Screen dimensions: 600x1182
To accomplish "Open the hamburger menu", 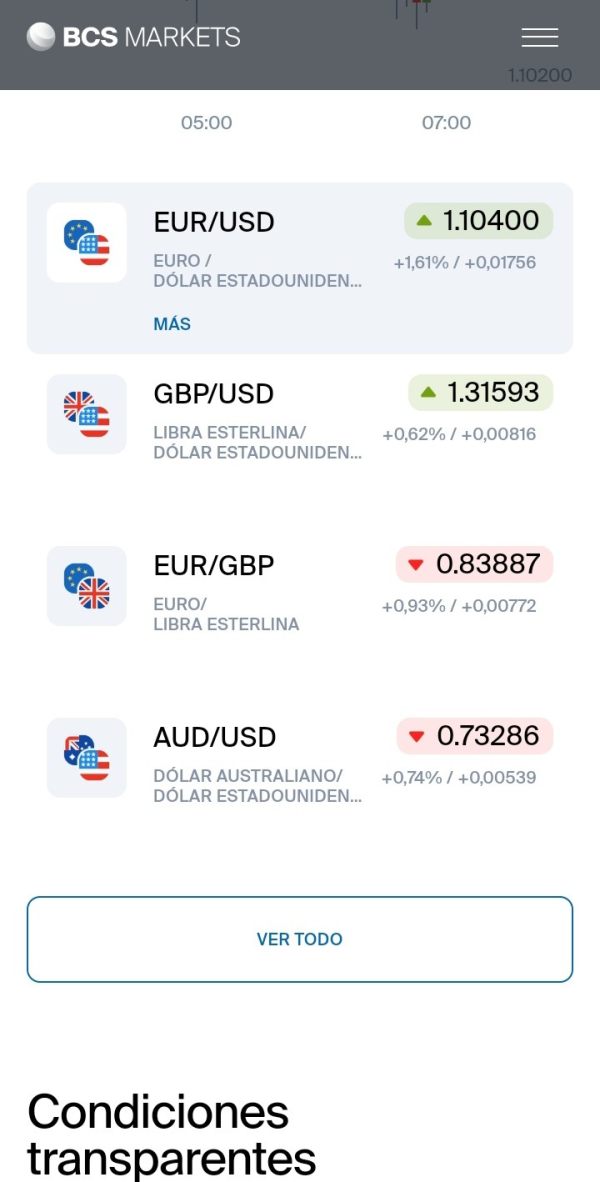I will [x=540, y=37].
